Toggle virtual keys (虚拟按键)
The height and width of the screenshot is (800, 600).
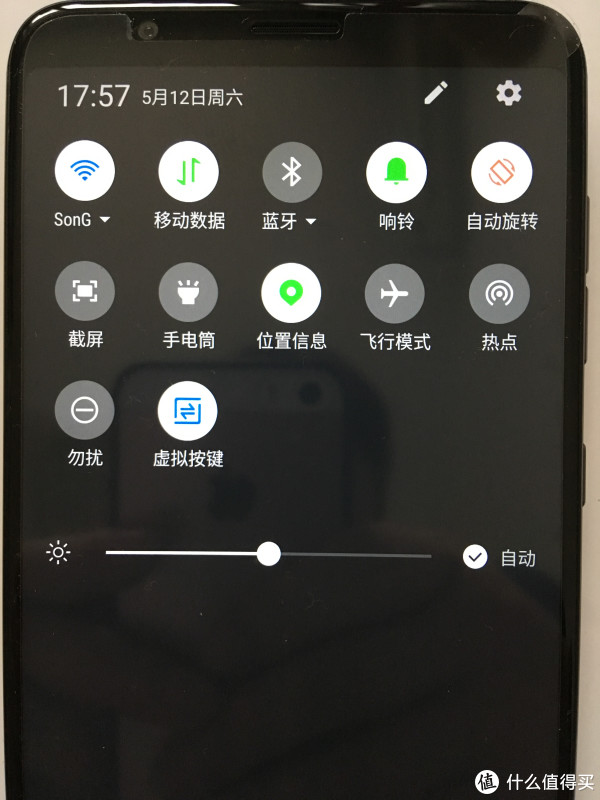pyautogui.click(x=188, y=410)
